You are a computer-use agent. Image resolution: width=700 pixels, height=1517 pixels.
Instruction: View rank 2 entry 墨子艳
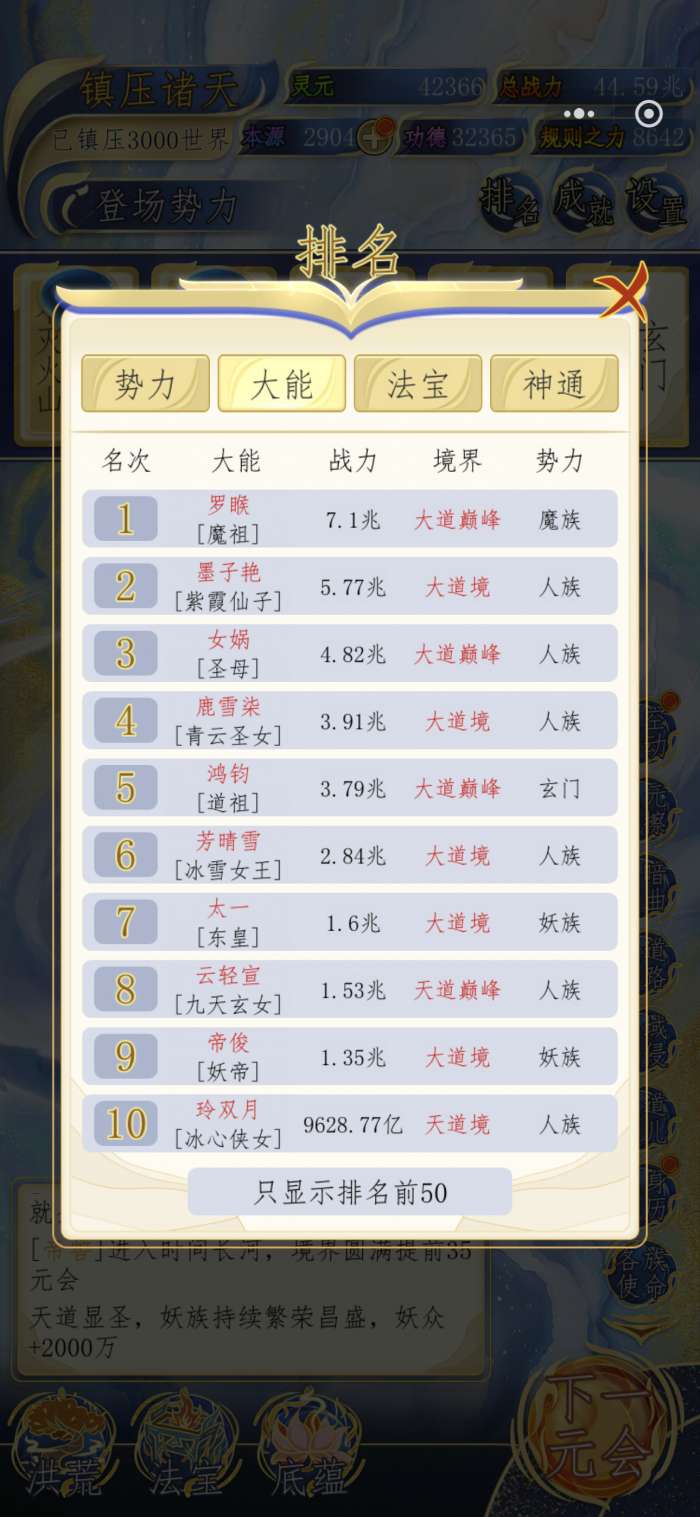(350, 586)
